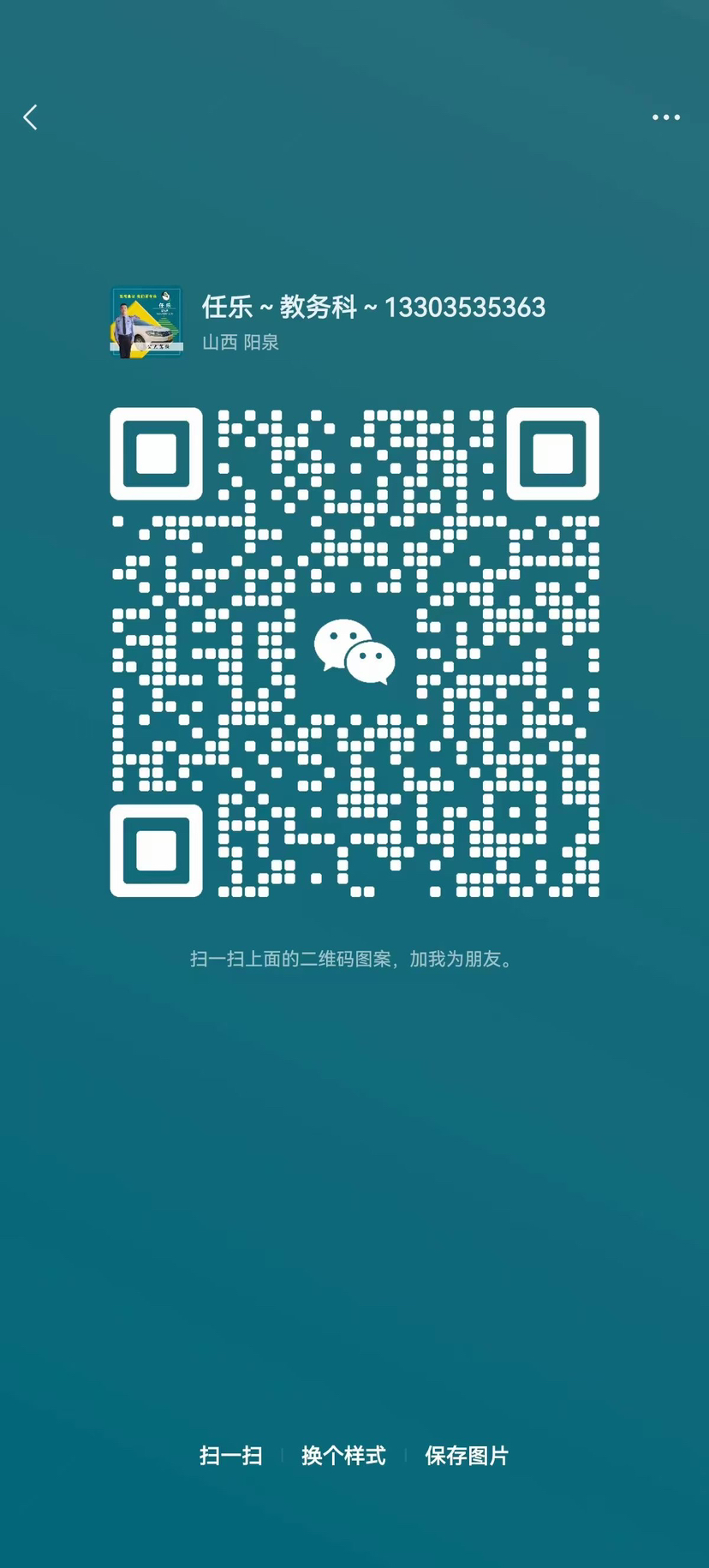709x1568 pixels.
Task: Tap 保存图片 to save the image
Action: point(467,1456)
